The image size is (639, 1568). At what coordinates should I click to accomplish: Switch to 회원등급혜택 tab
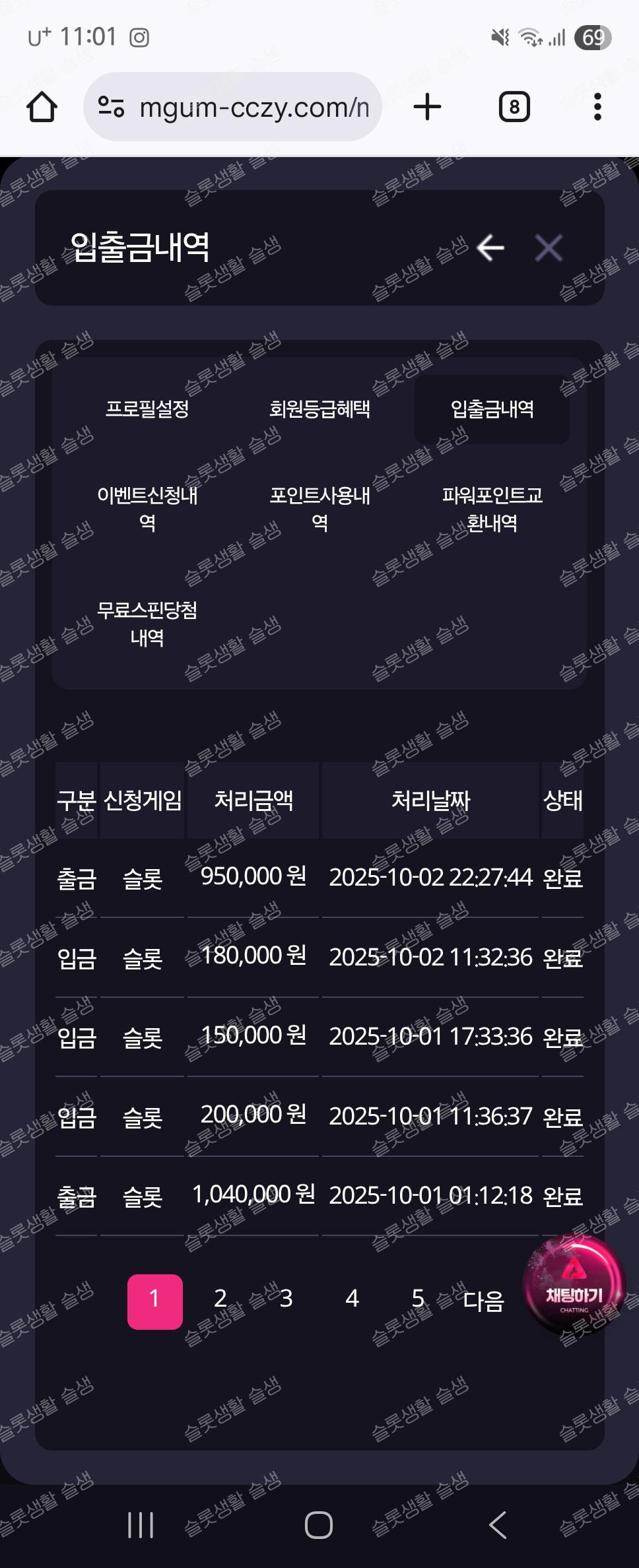click(x=319, y=409)
